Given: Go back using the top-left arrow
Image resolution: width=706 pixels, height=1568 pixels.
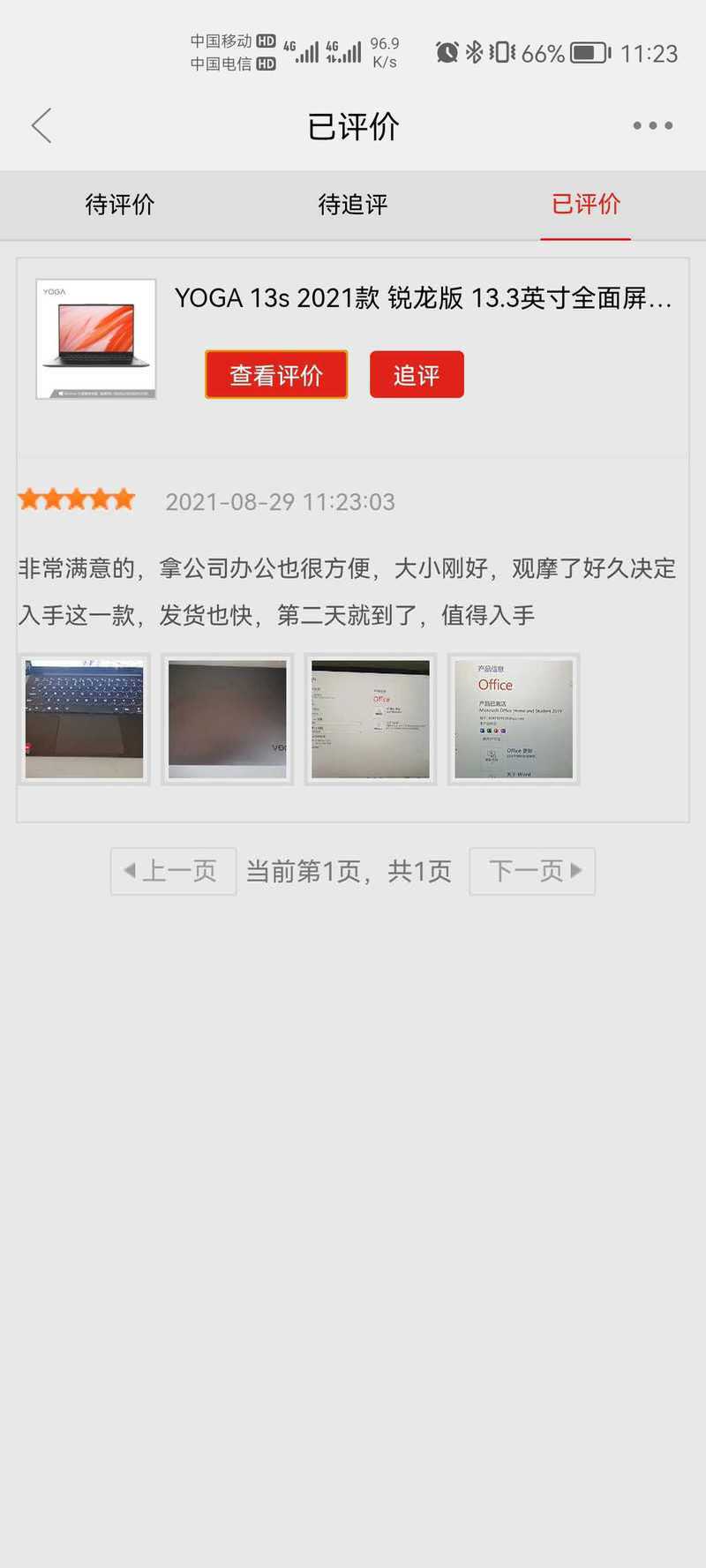Looking at the screenshot, I should (41, 125).
